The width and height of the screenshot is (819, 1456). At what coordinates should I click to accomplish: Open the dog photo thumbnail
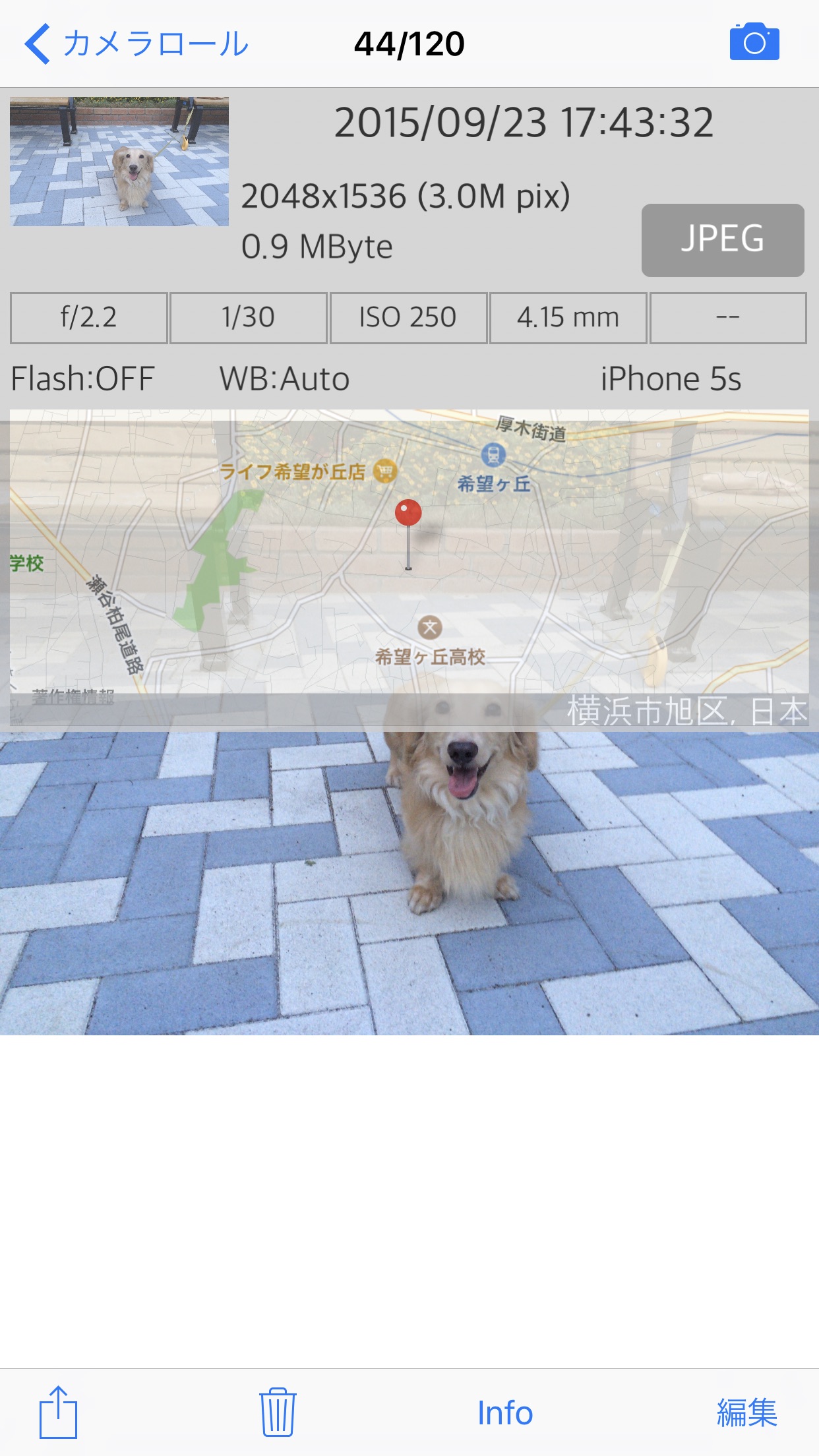(119, 162)
